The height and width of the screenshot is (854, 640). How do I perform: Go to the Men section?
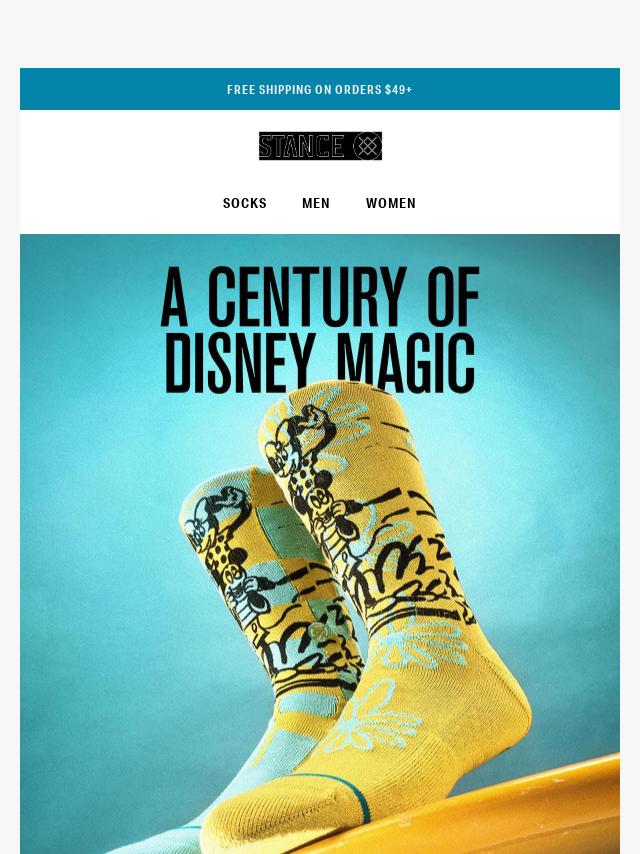click(316, 203)
